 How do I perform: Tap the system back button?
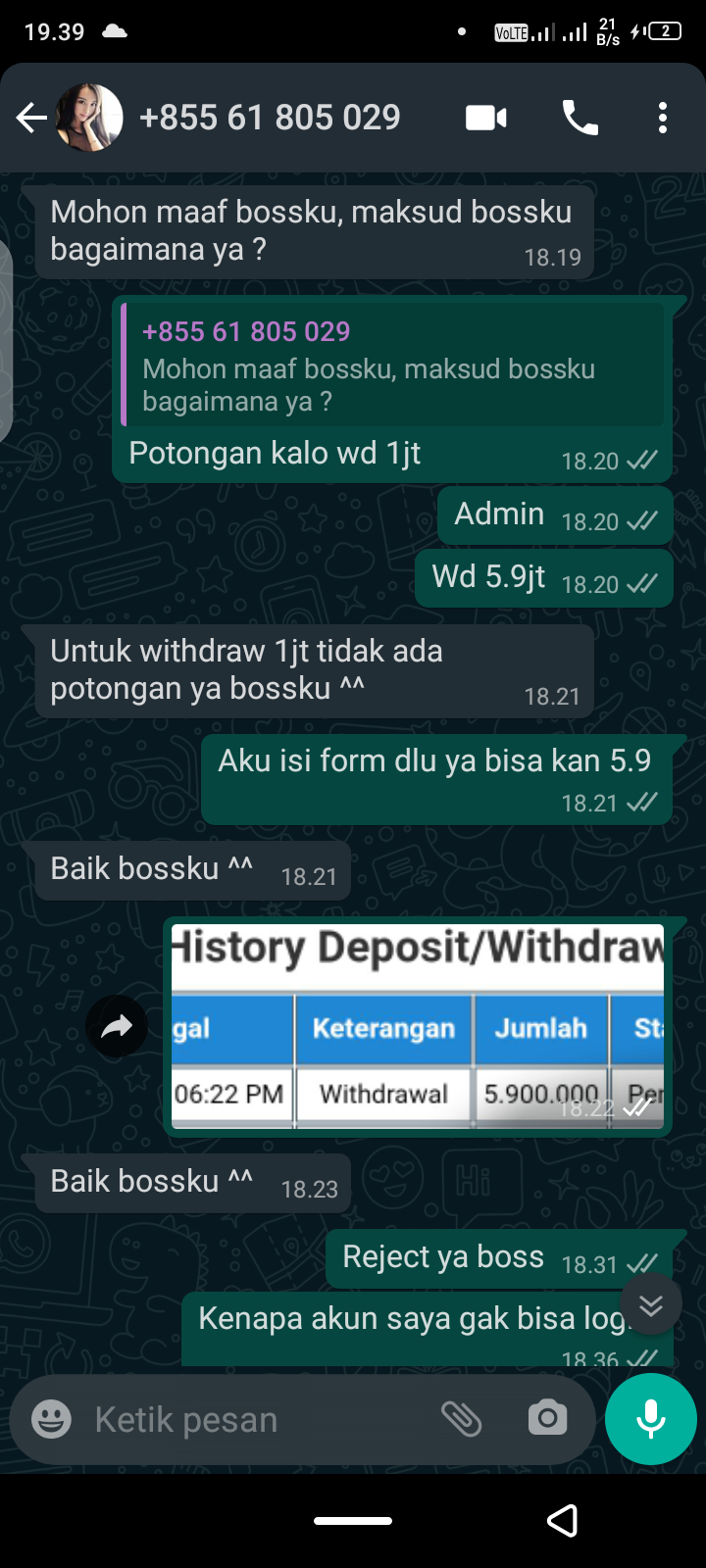[563, 1521]
